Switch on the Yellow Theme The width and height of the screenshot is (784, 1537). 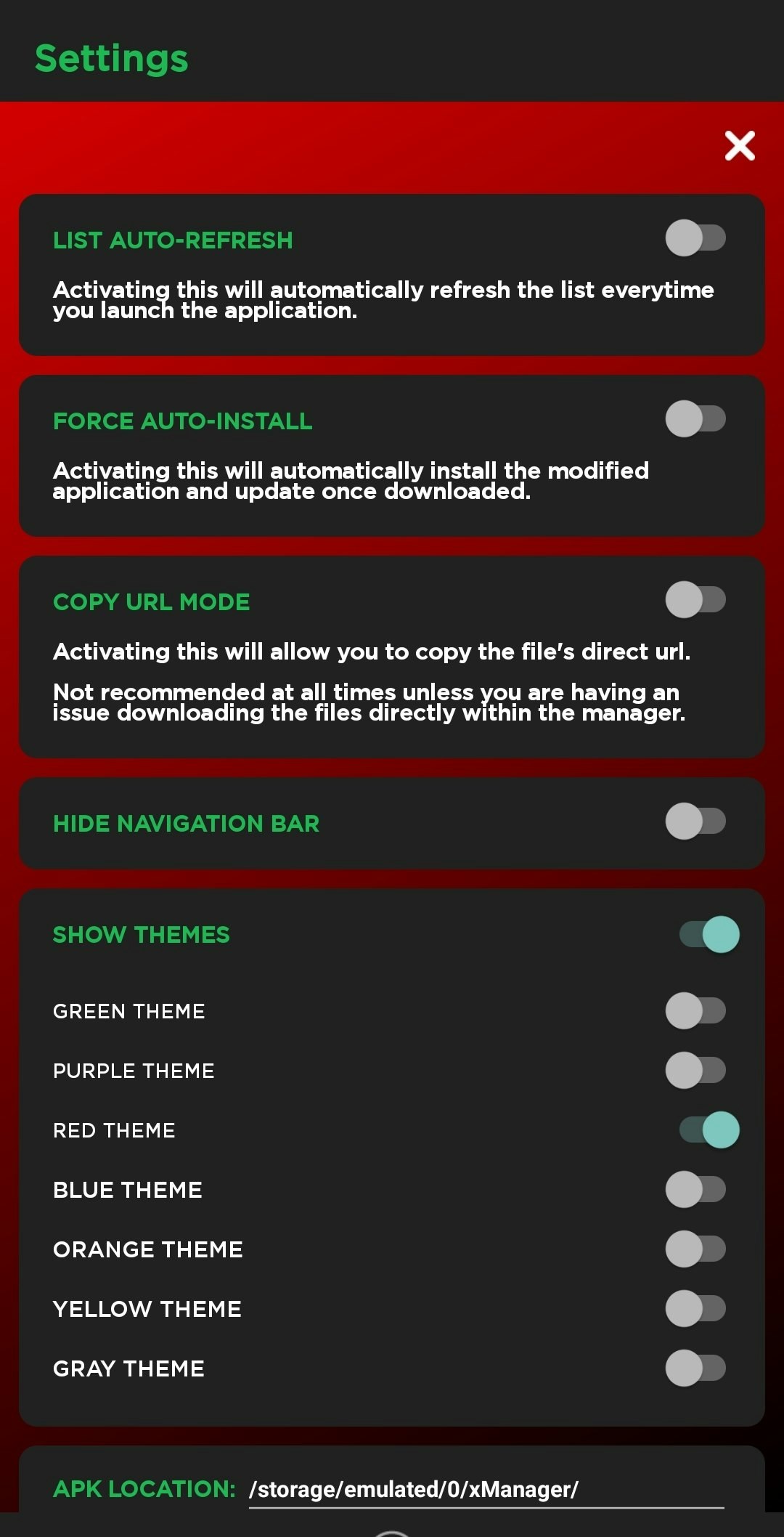pyautogui.click(x=697, y=1308)
